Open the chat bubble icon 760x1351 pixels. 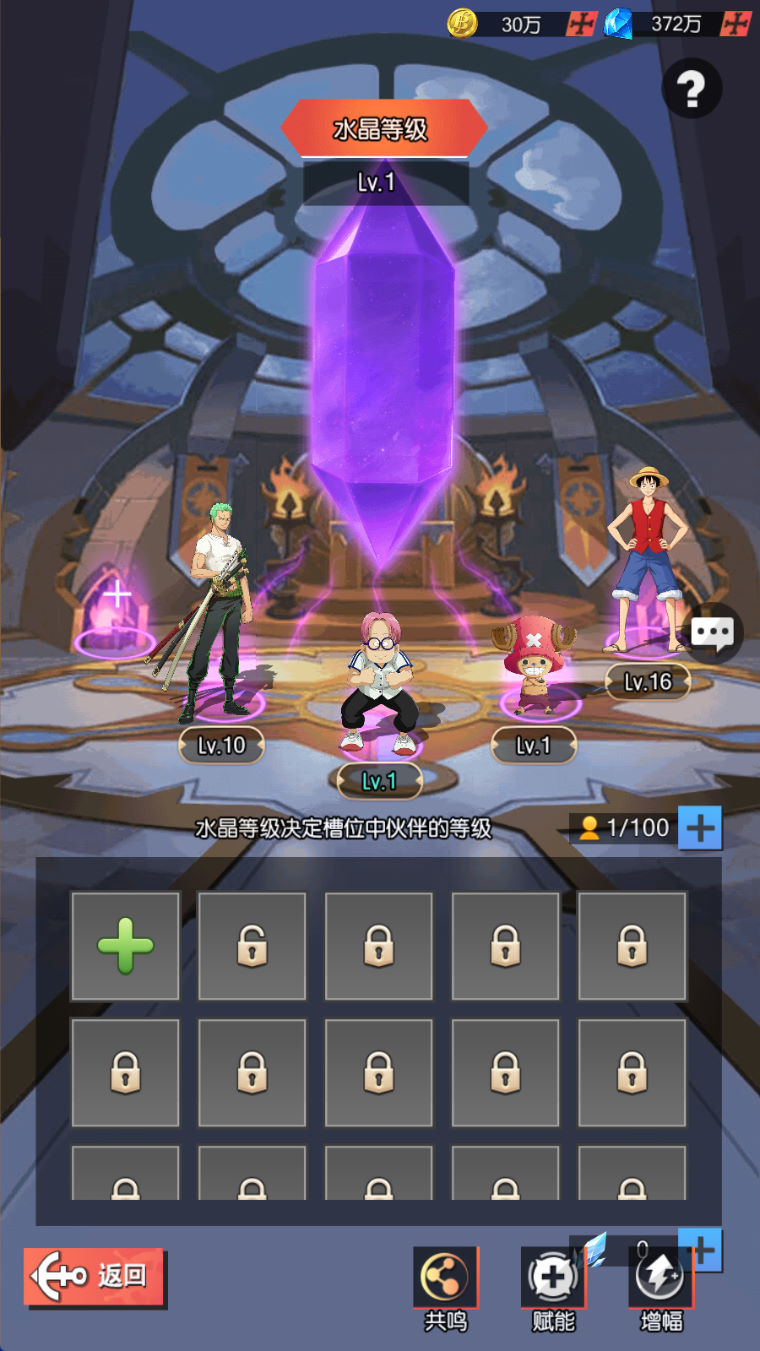pyautogui.click(x=713, y=632)
